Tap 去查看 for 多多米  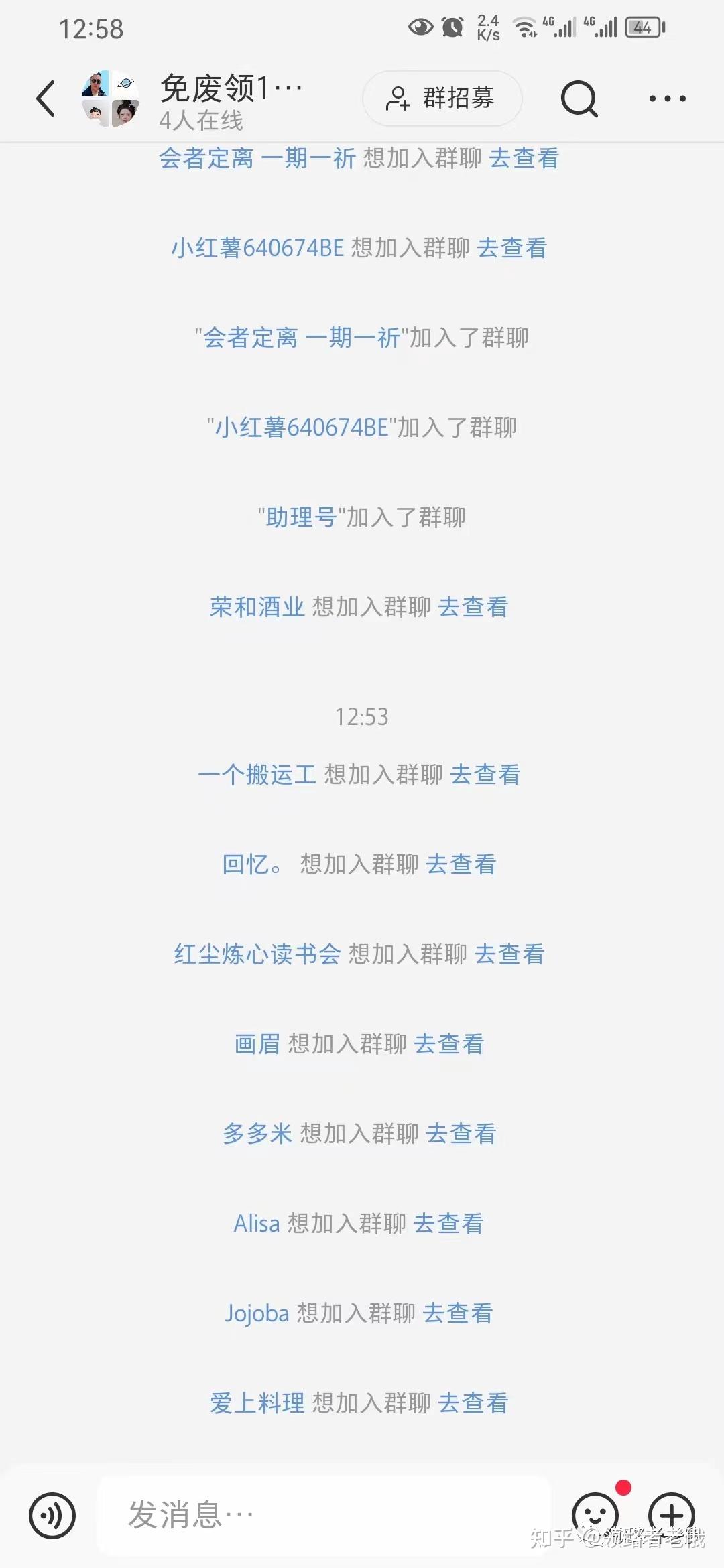click(x=461, y=1134)
